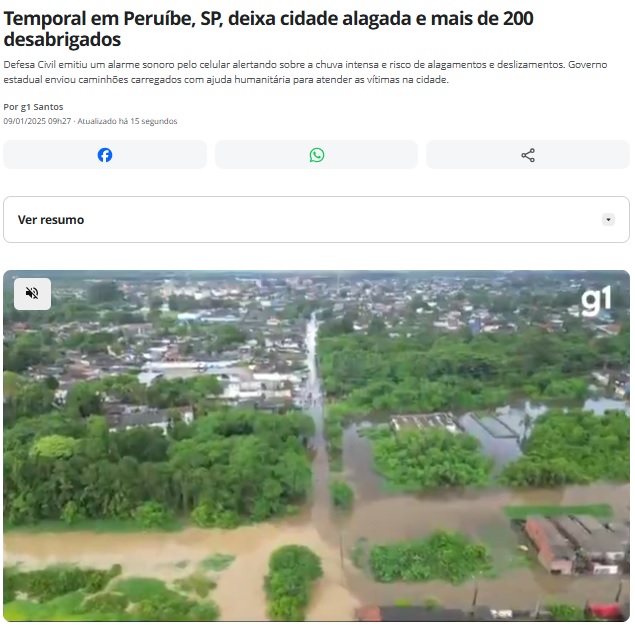Expand the Ver resumo section

[x=608, y=220]
